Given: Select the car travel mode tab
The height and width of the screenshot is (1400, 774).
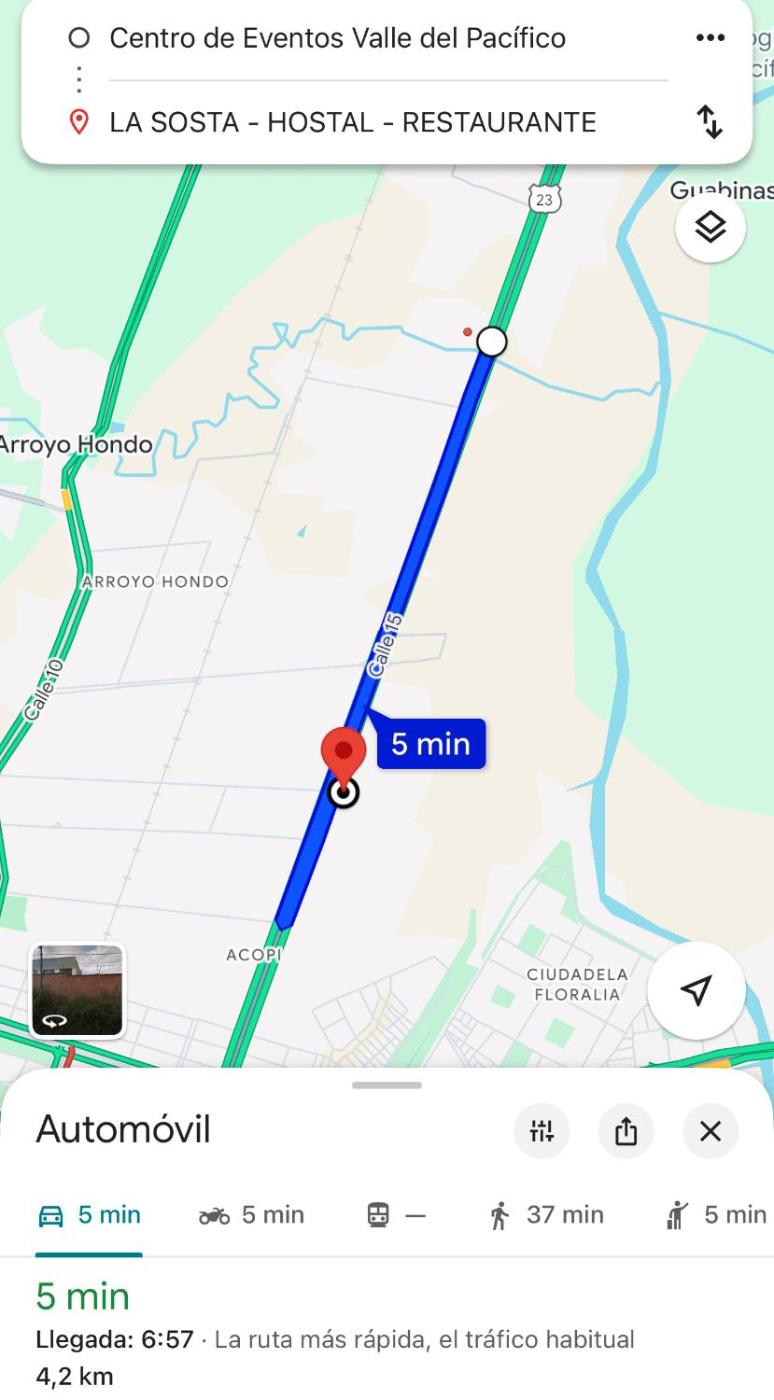Looking at the screenshot, I should click(x=89, y=1215).
